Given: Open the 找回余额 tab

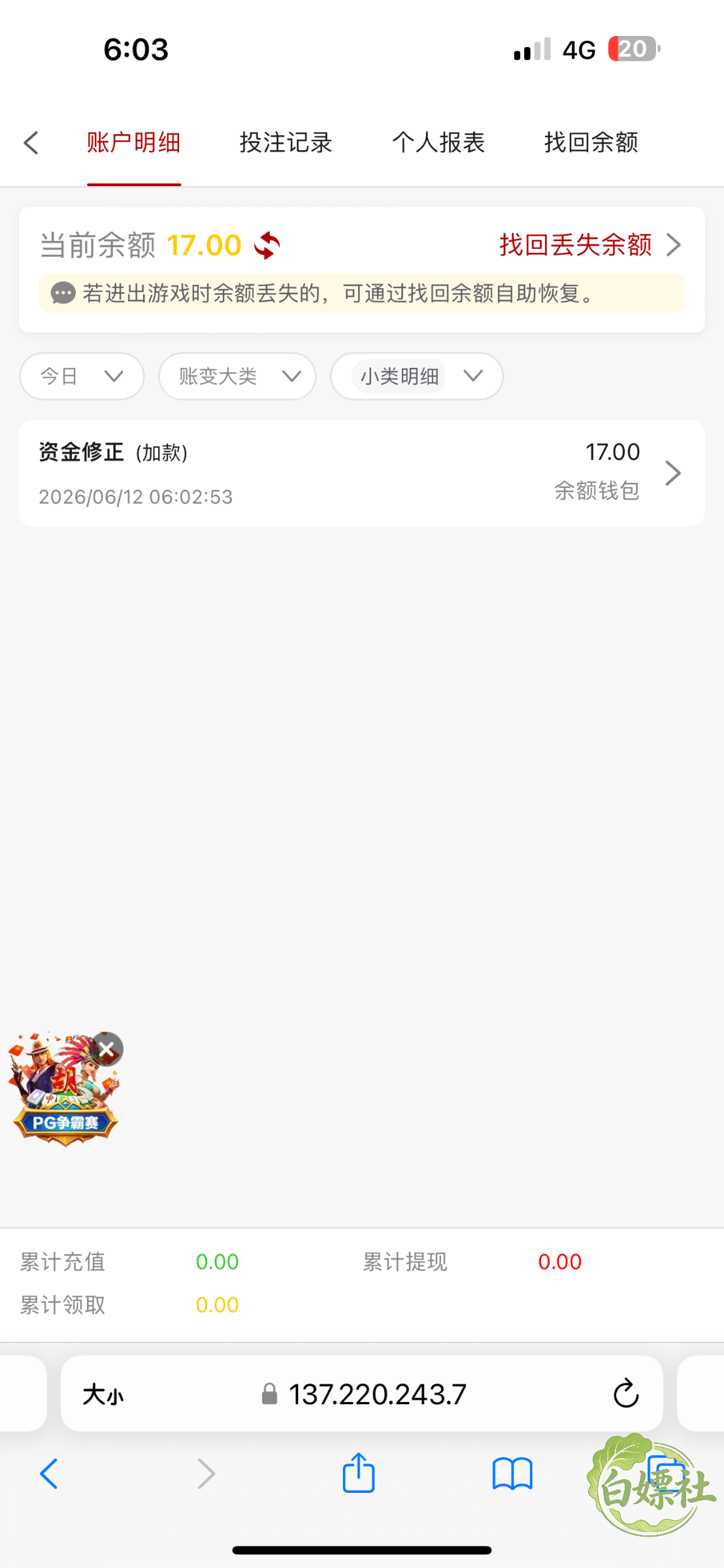Looking at the screenshot, I should pos(591,142).
